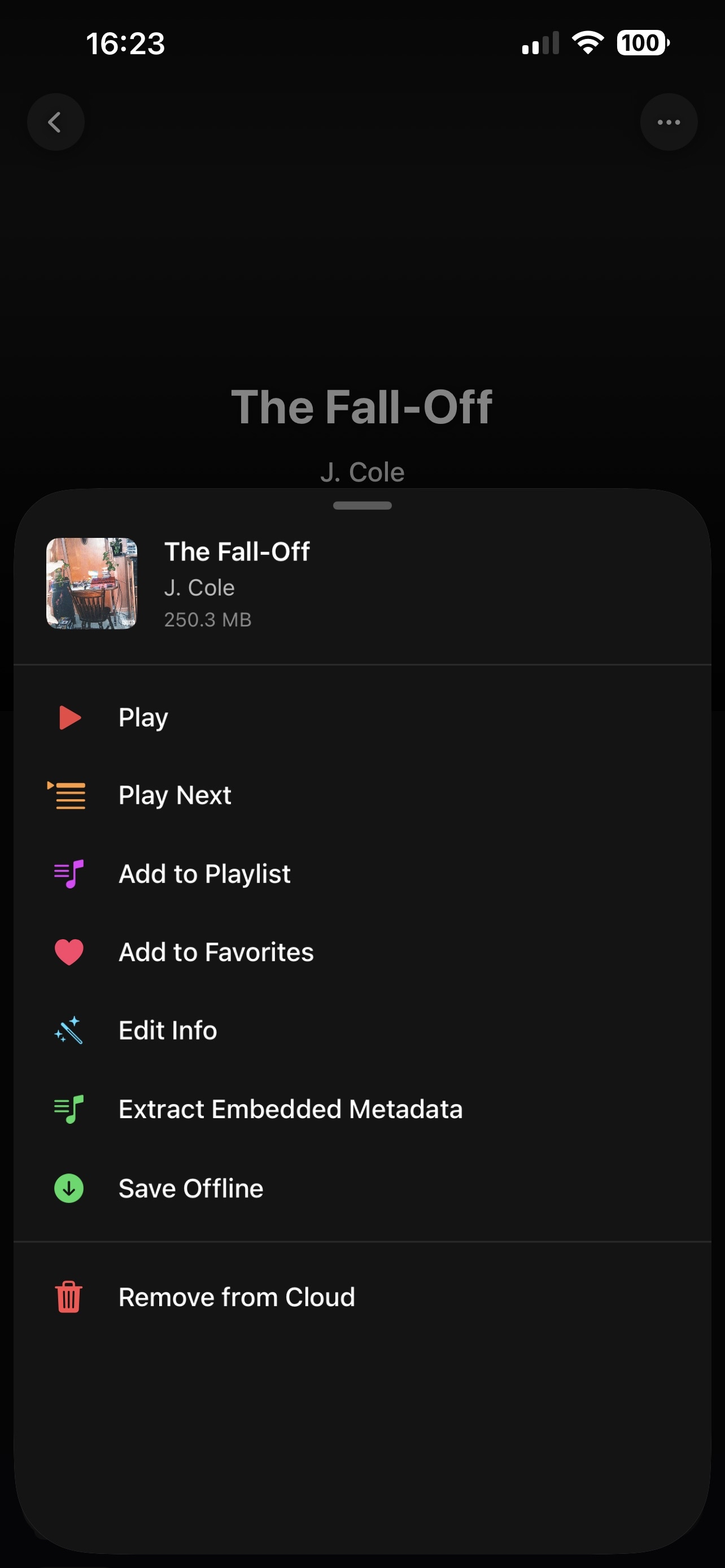
Task: Open Edit Info
Action: (x=167, y=1031)
